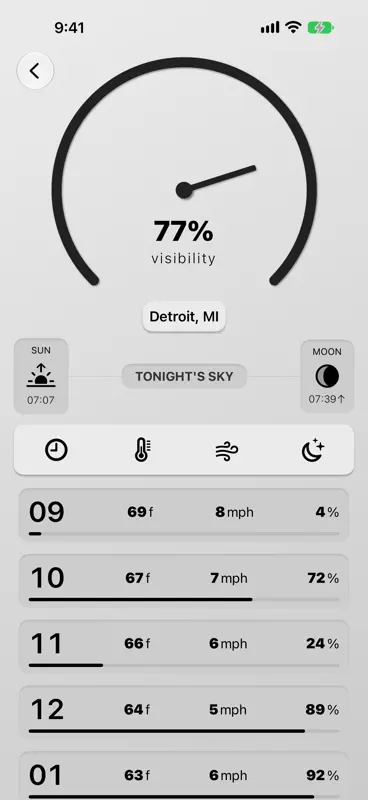Select the moon and stars icon
368x800 pixels.
click(313, 450)
